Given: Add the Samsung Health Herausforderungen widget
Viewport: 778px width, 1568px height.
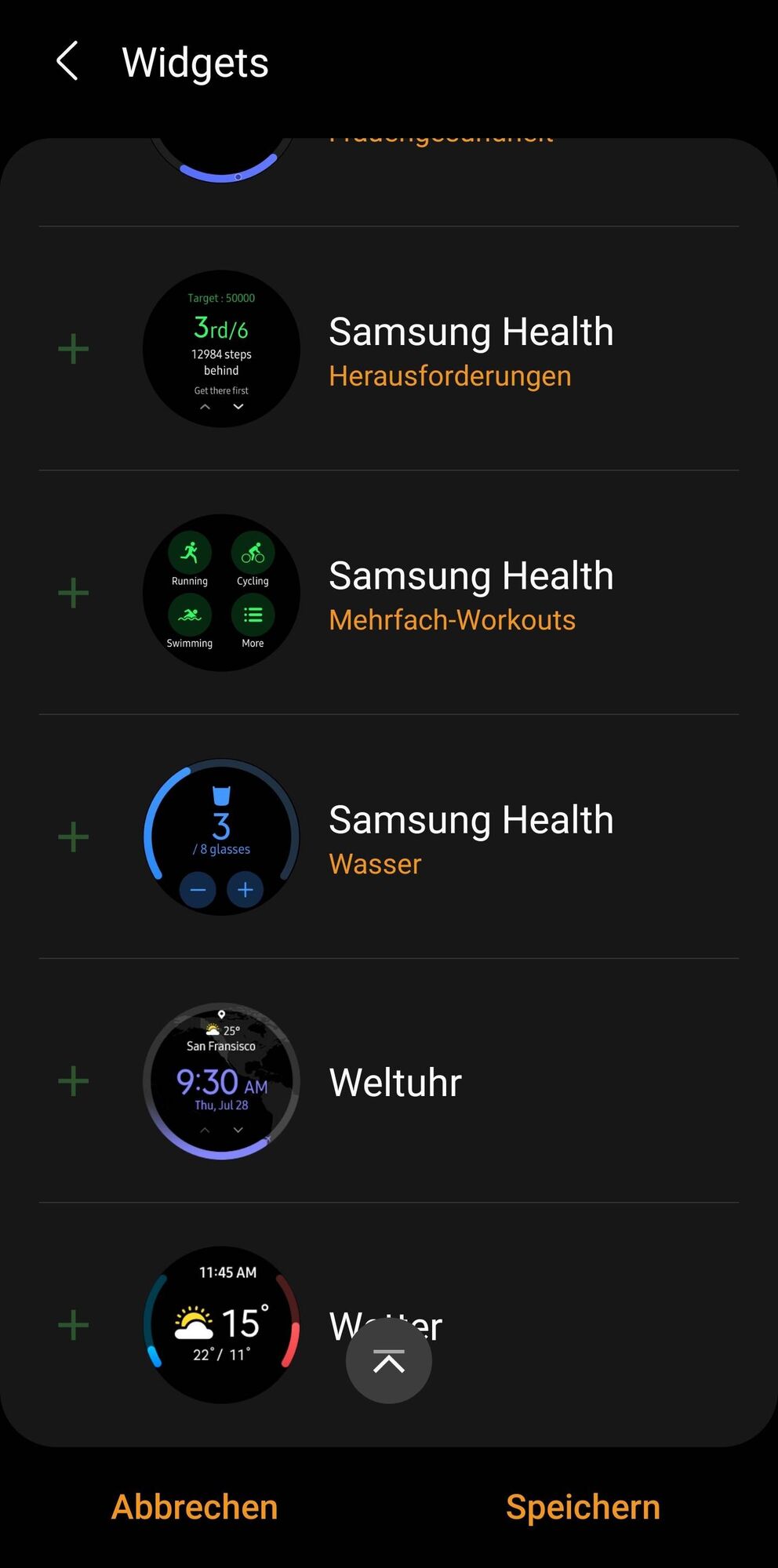Looking at the screenshot, I should (74, 349).
